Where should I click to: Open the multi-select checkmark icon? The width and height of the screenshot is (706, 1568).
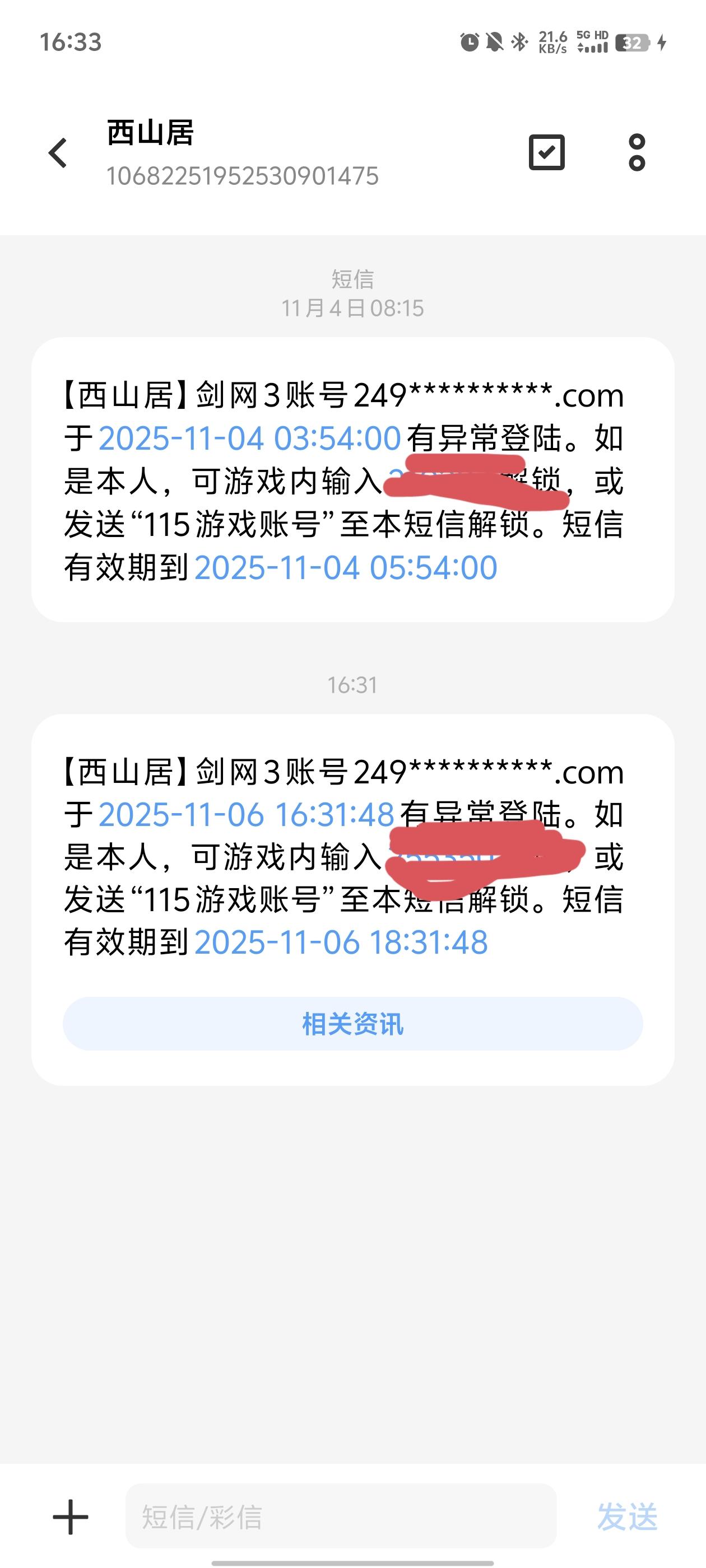point(547,152)
